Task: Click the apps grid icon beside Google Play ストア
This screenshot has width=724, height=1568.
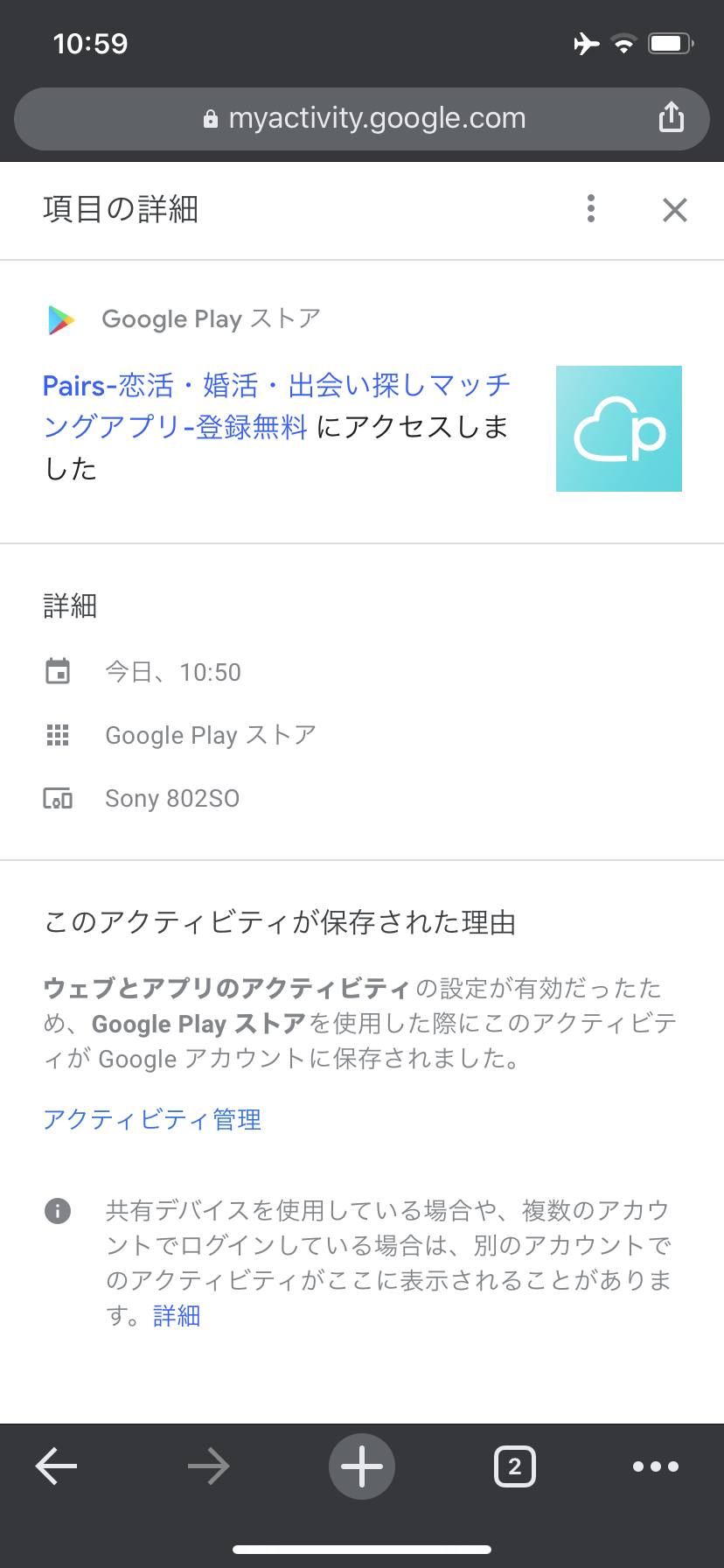Action: point(57,735)
